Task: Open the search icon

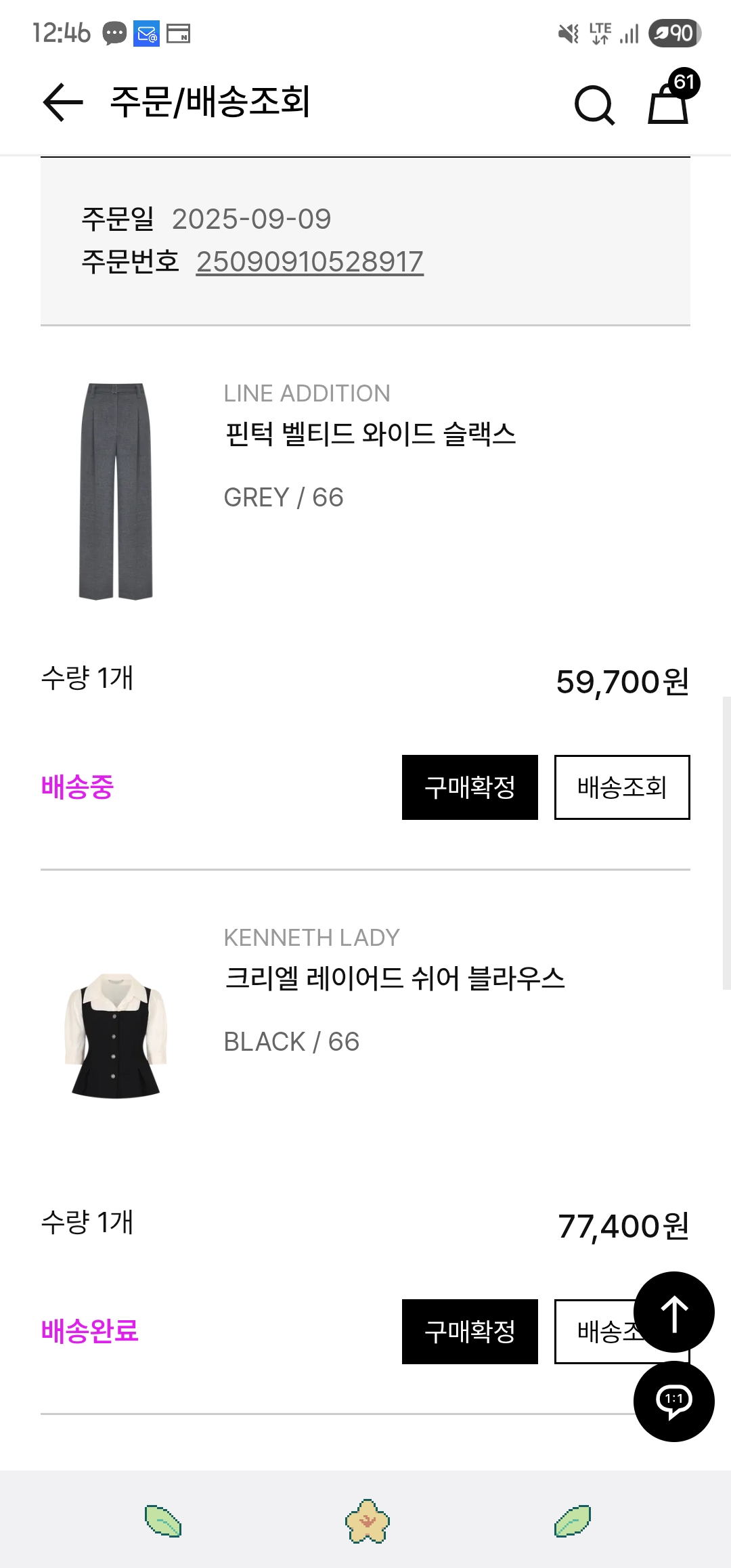Action: tap(595, 105)
